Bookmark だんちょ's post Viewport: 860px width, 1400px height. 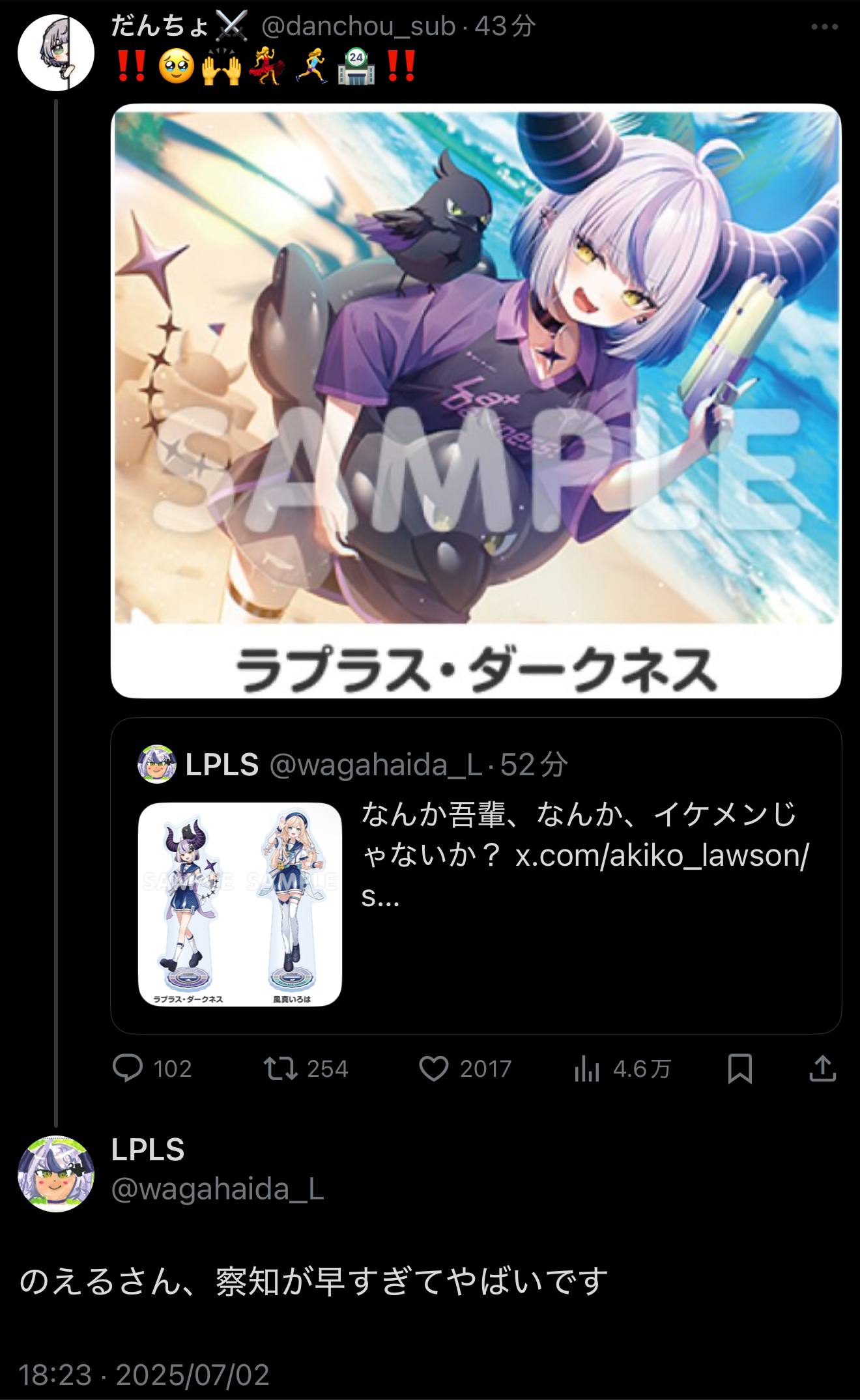pyautogui.click(x=740, y=1068)
